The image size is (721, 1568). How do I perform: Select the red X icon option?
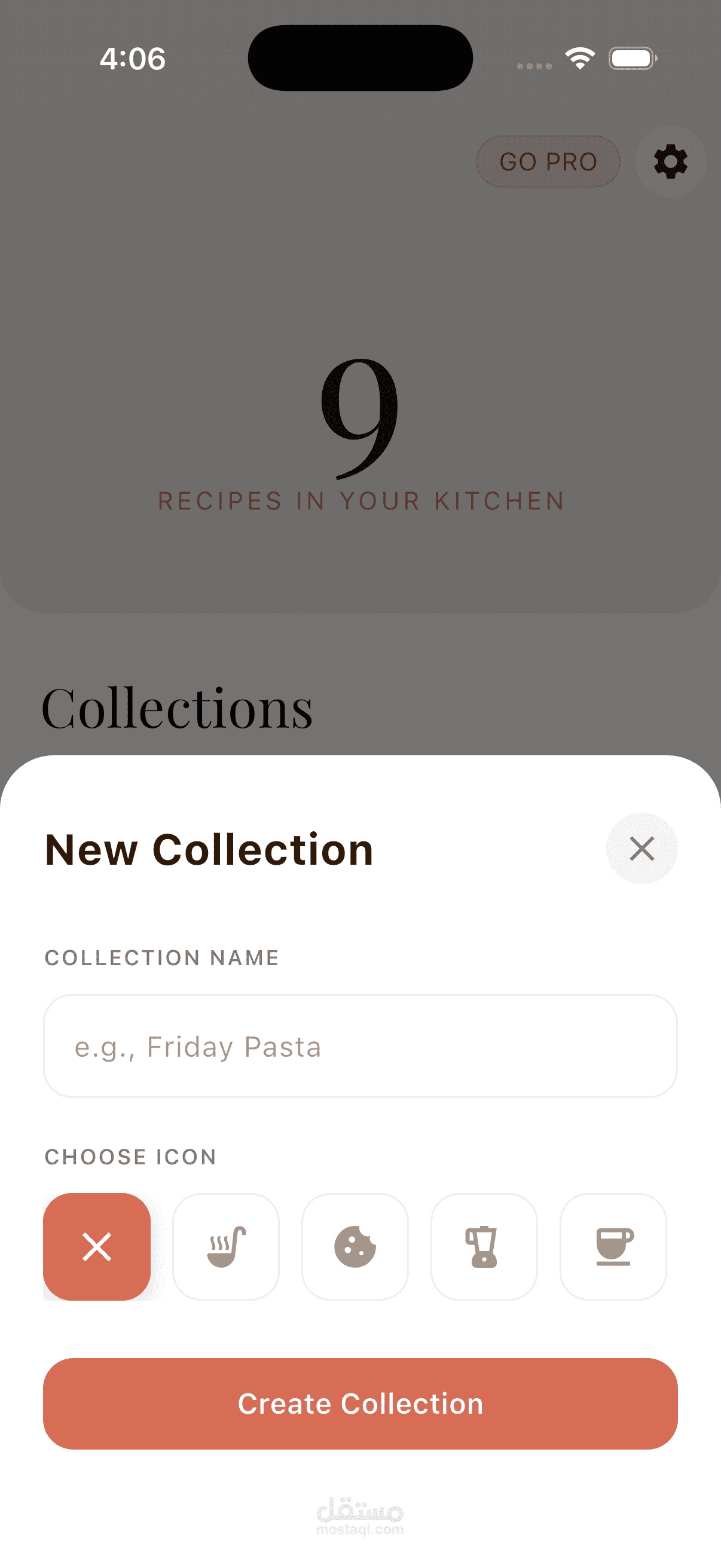(97, 1246)
